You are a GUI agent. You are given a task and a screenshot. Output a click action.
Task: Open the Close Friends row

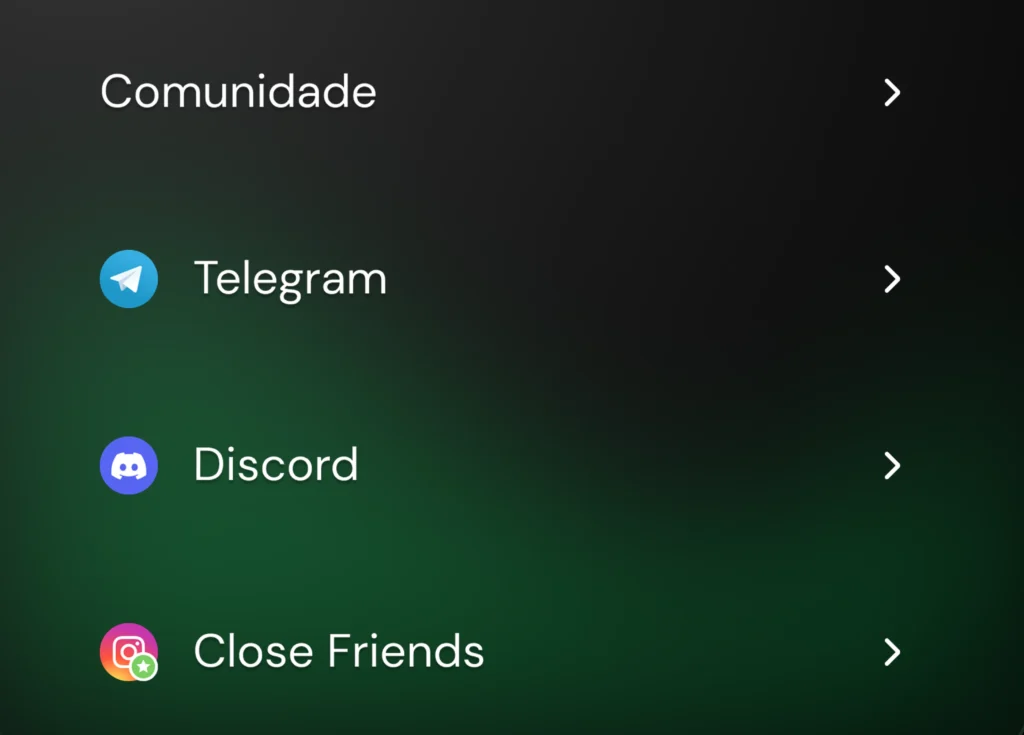coord(338,651)
